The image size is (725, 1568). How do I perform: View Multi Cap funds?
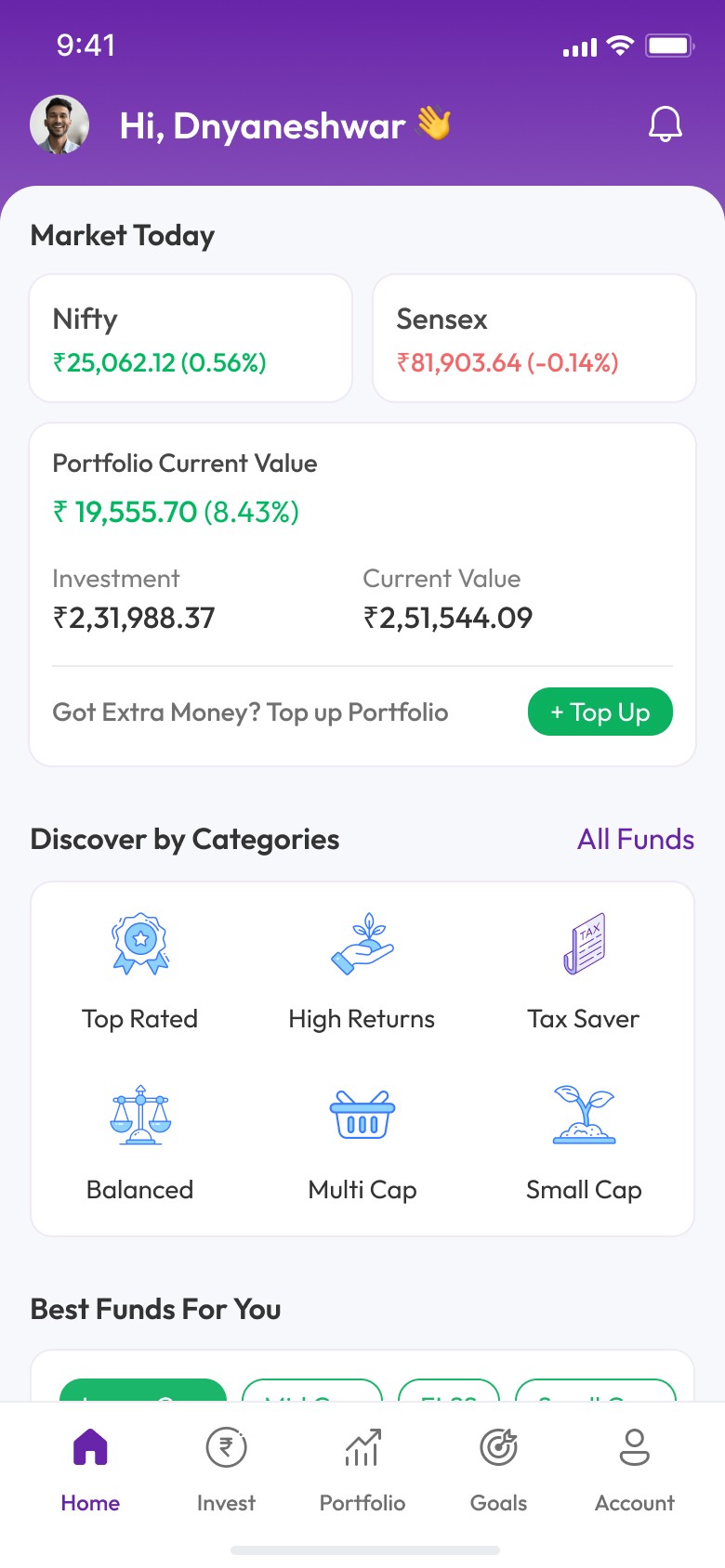[x=362, y=1143]
